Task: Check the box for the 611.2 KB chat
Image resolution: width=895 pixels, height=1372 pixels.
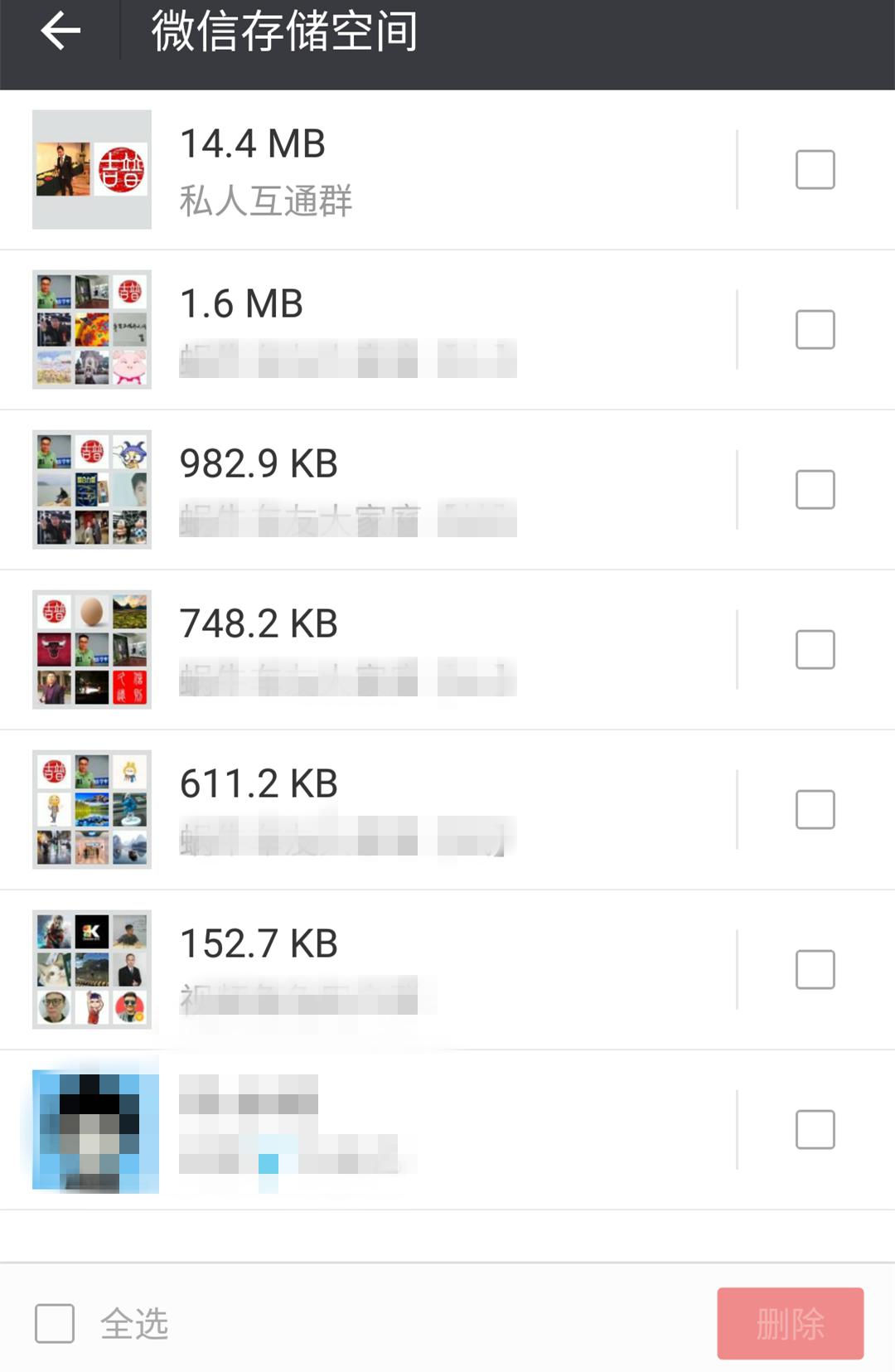Action: pos(815,809)
